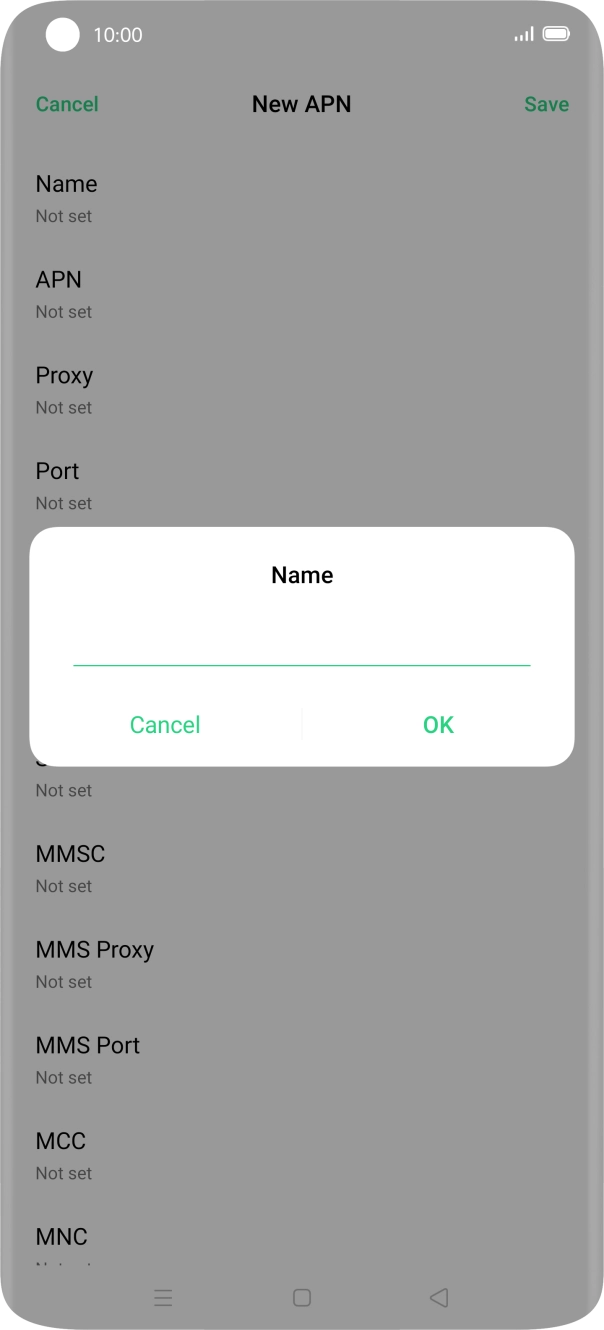Tap the Name text field in dialog
This screenshot has height=1330, width=604.
pyautogui.click(x=301, y=645)
